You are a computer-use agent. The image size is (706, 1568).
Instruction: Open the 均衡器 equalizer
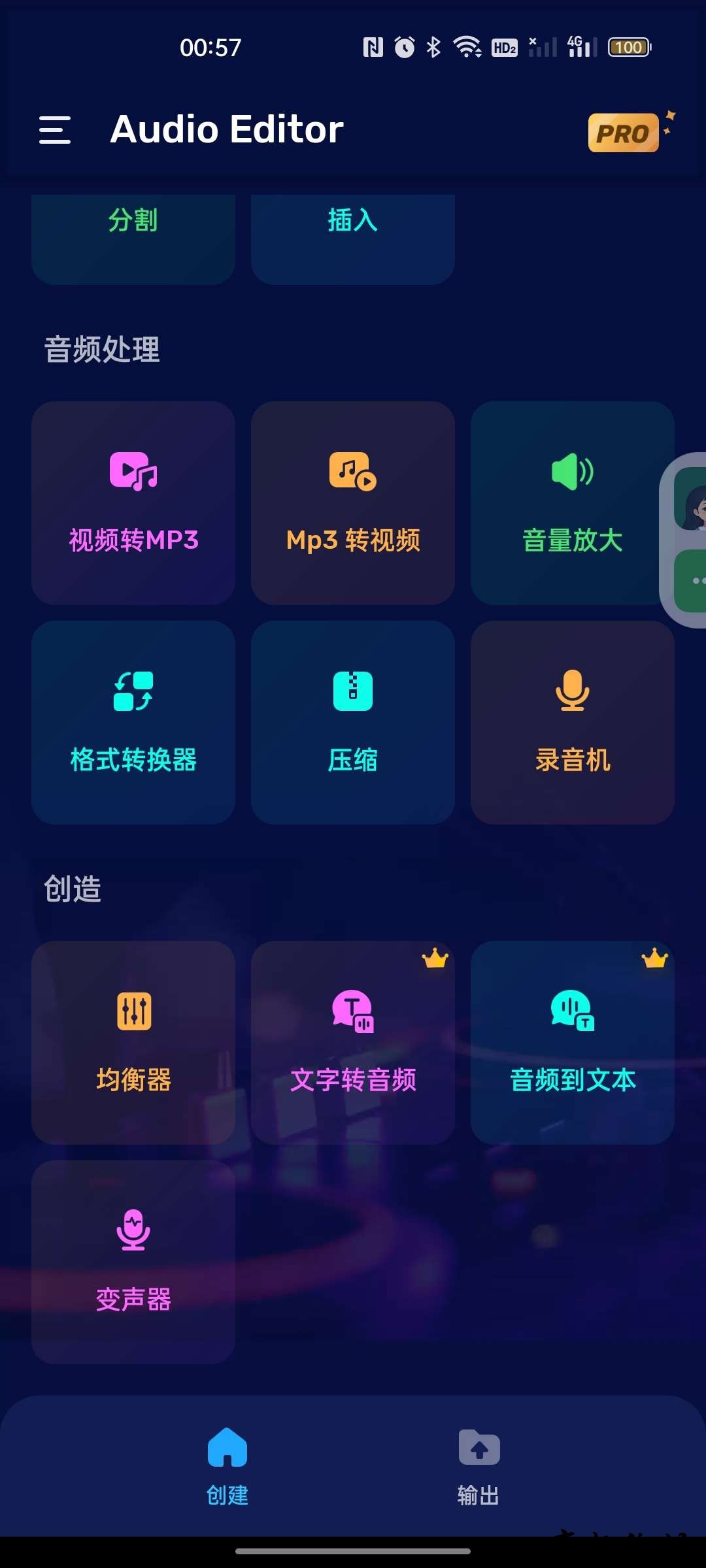click(x=133, y=1043)
